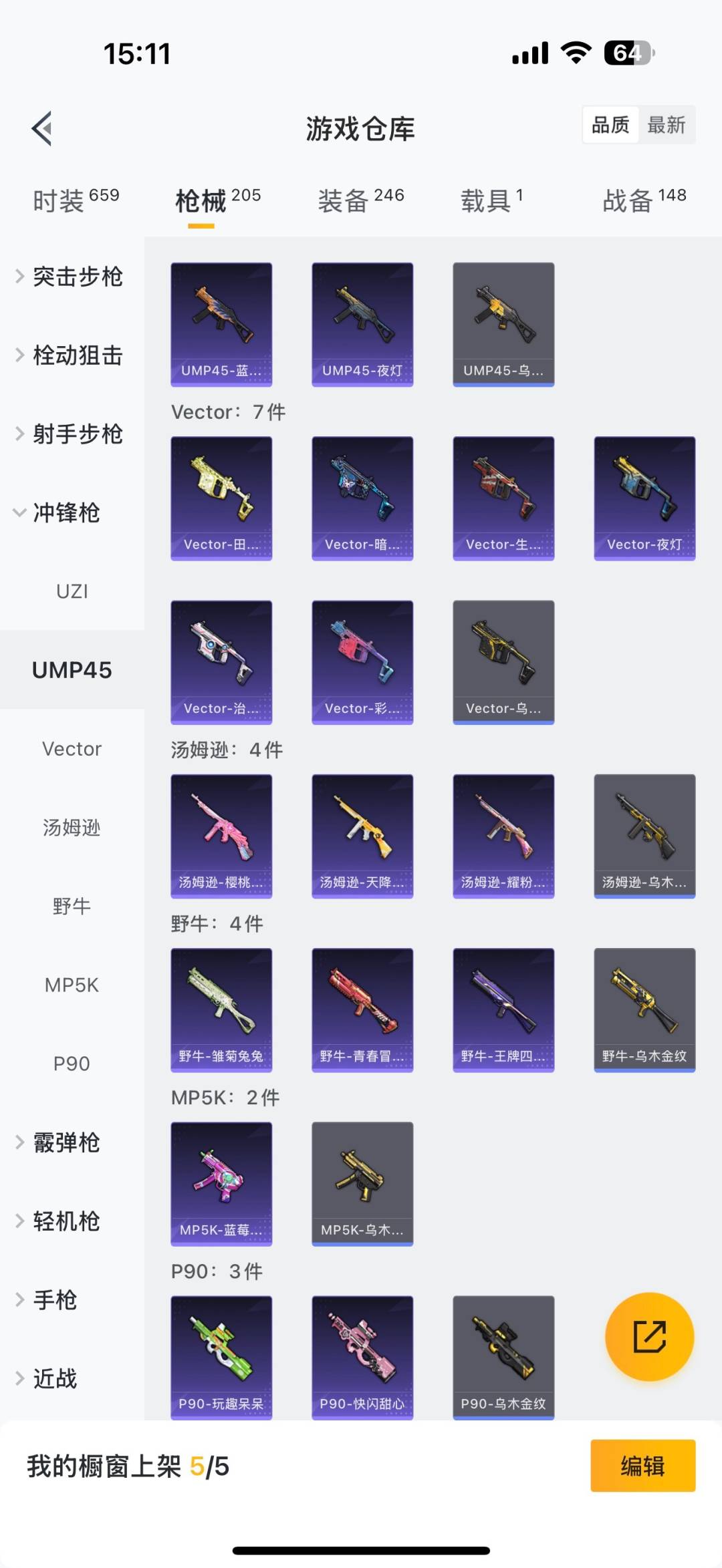
Task: Select UZI in the sidebar
Action: point(72,591)
